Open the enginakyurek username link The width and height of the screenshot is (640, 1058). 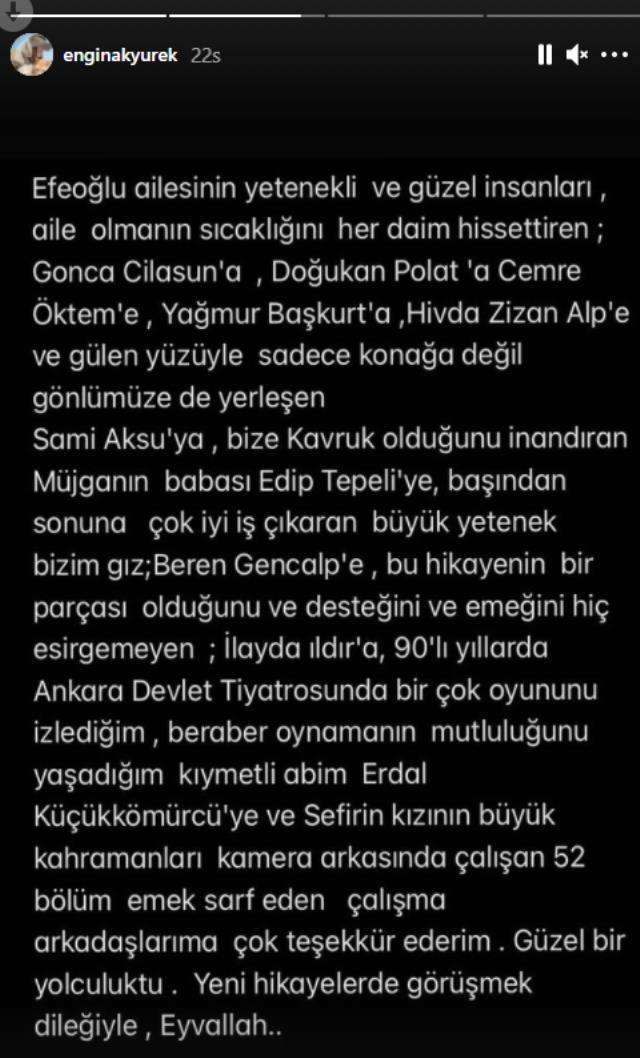tap(119, 56)
